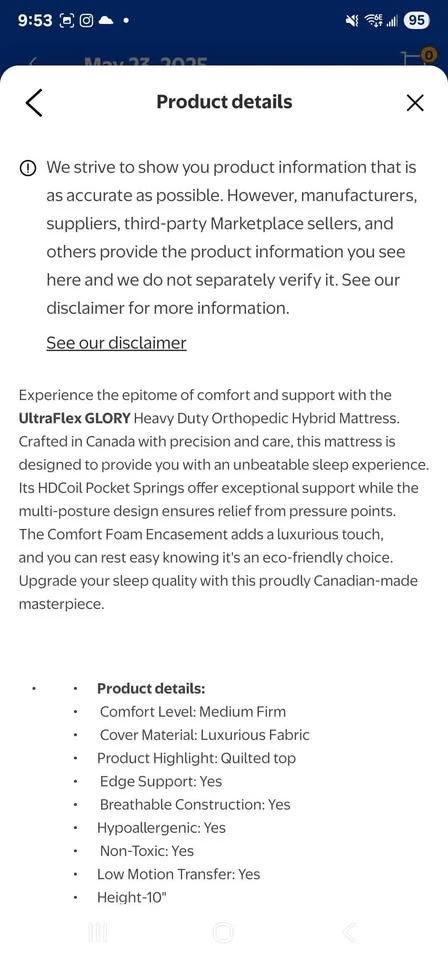Tap the system home button

pos(223,932)
